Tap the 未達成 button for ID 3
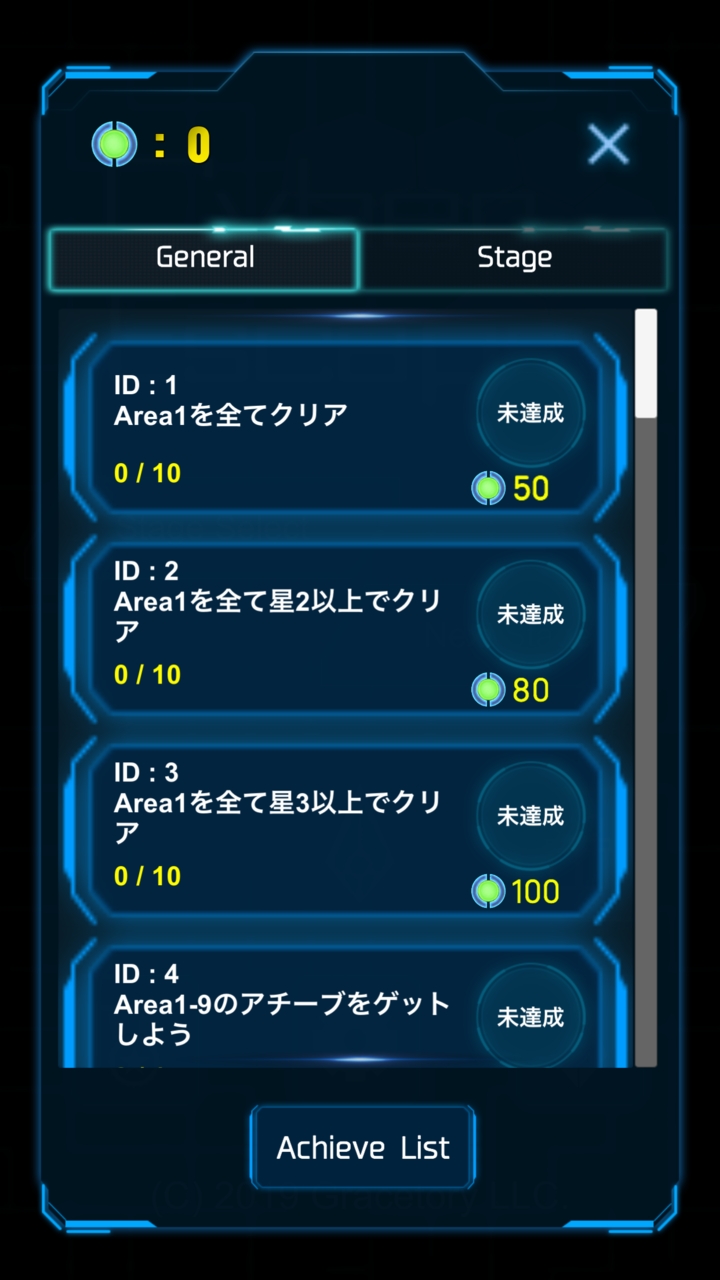This screenshot has width=720, height=1280. pos(530,816)
